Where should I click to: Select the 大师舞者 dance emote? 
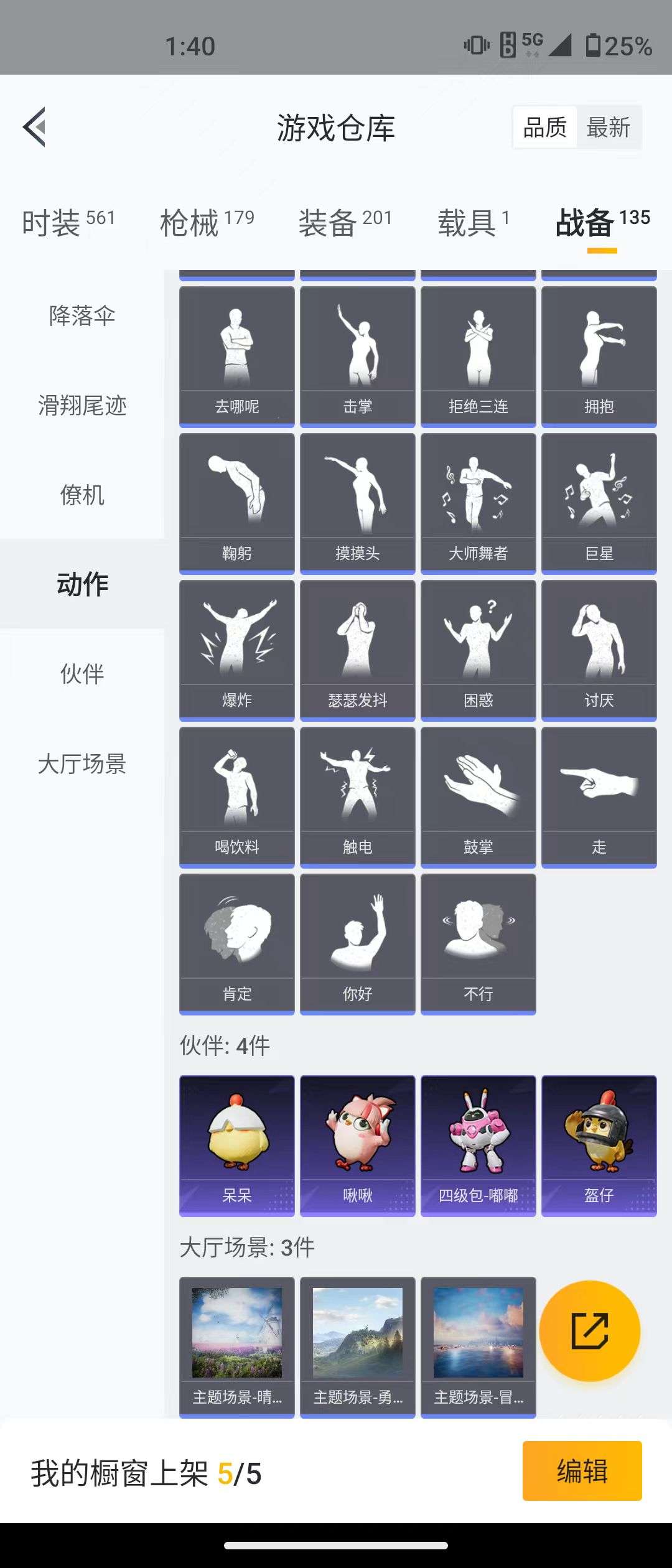click(478, 501)
